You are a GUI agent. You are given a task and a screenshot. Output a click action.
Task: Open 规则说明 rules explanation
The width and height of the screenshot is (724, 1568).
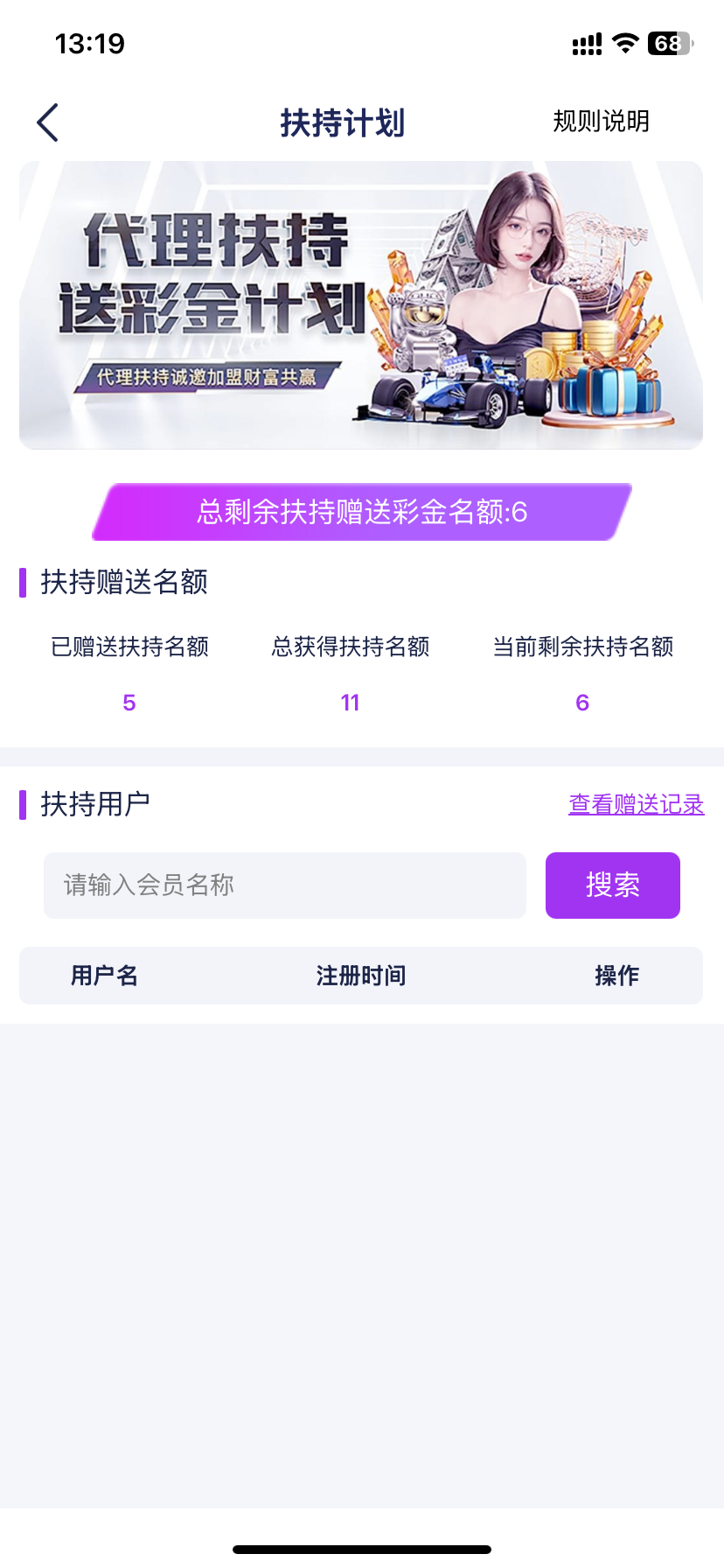click(x=601, y=122)
